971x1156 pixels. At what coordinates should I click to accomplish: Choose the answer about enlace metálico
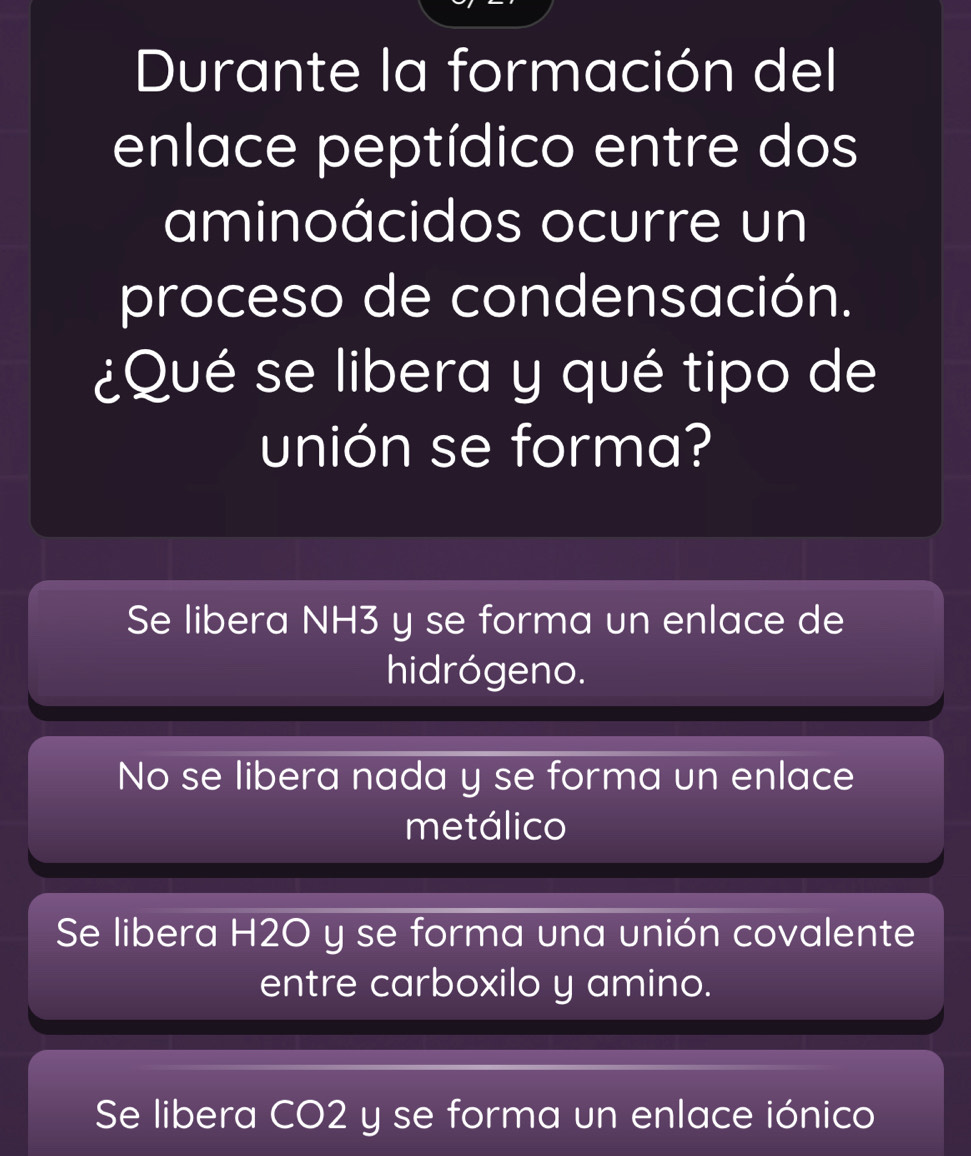click(x=485, y=800)
